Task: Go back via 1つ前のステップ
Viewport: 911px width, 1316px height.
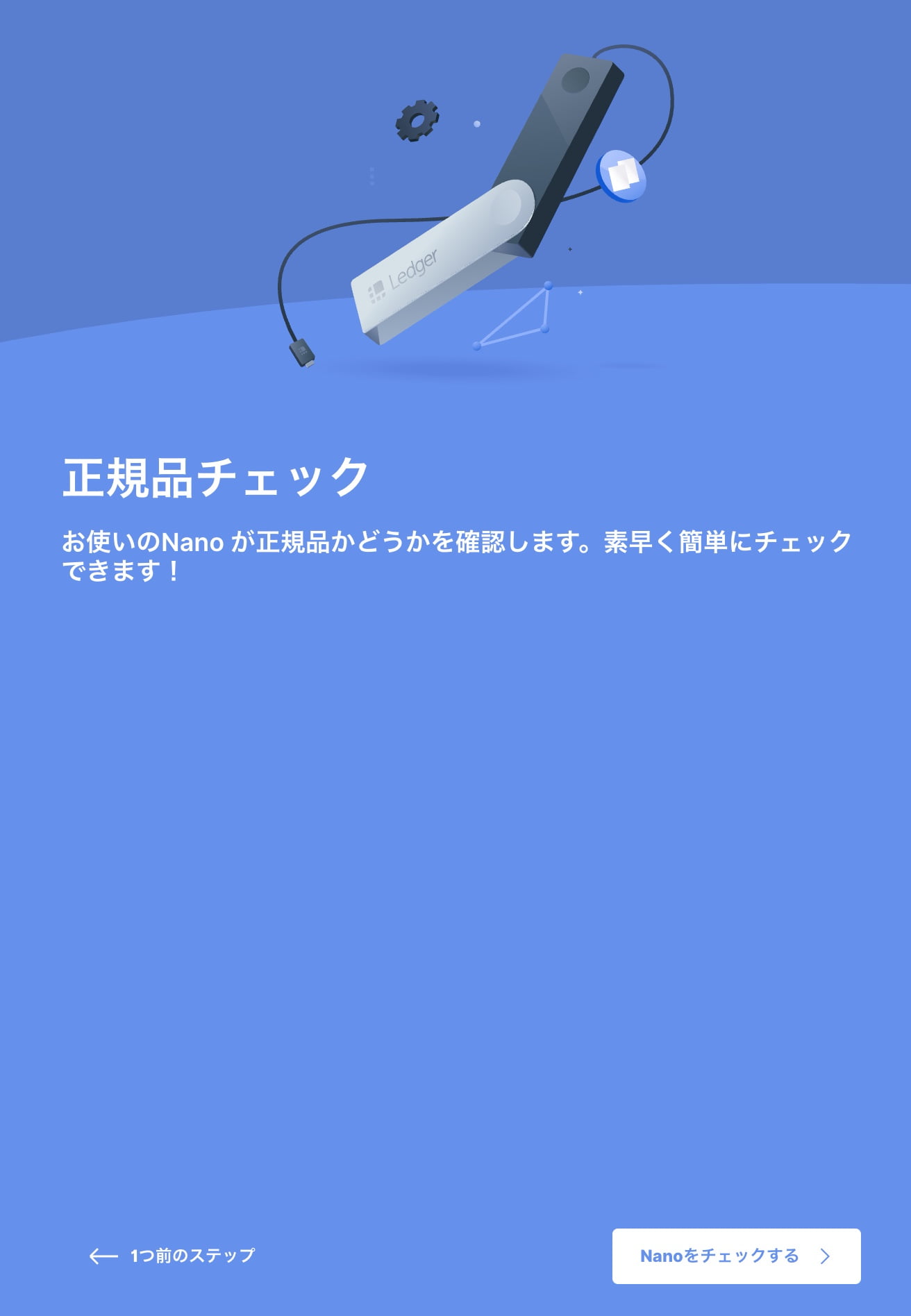Action: pyautogui.click(x=172, y=1256)
